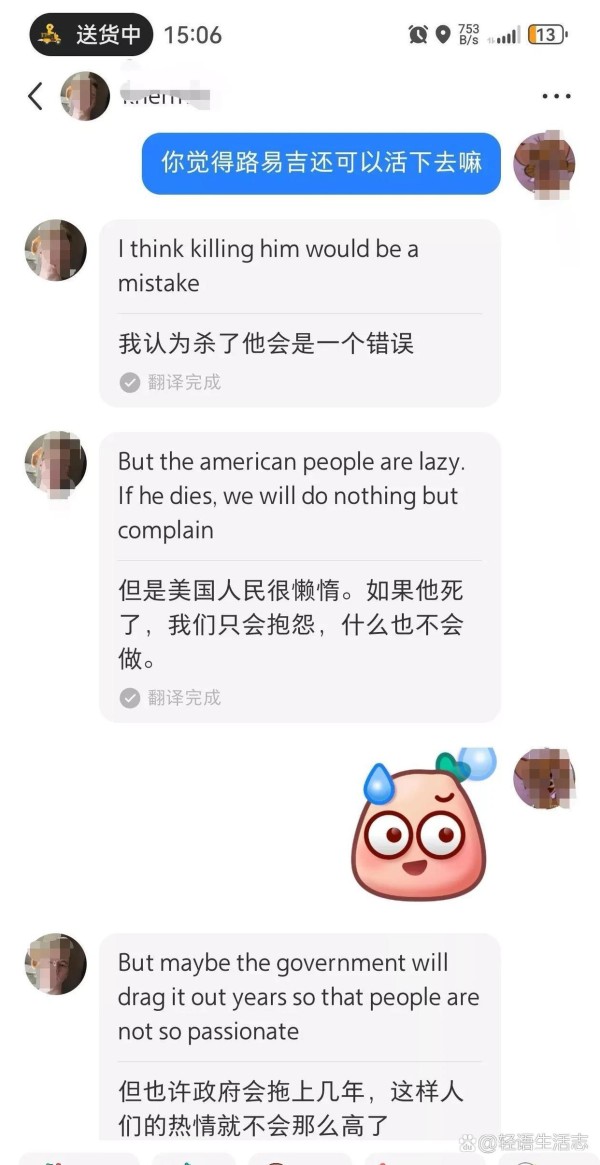
Task: Open my avatar beside the blue message
Action: click(544, 162)
